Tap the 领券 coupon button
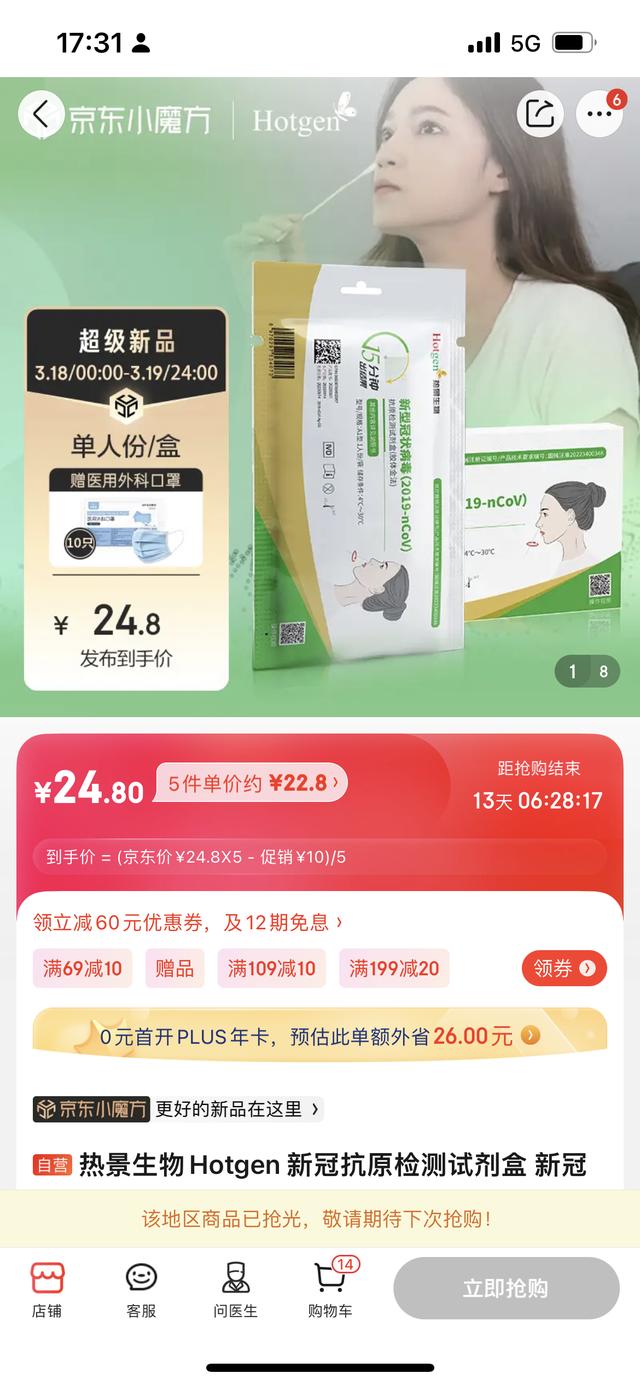640x1385 pixels. click(564, 968)
